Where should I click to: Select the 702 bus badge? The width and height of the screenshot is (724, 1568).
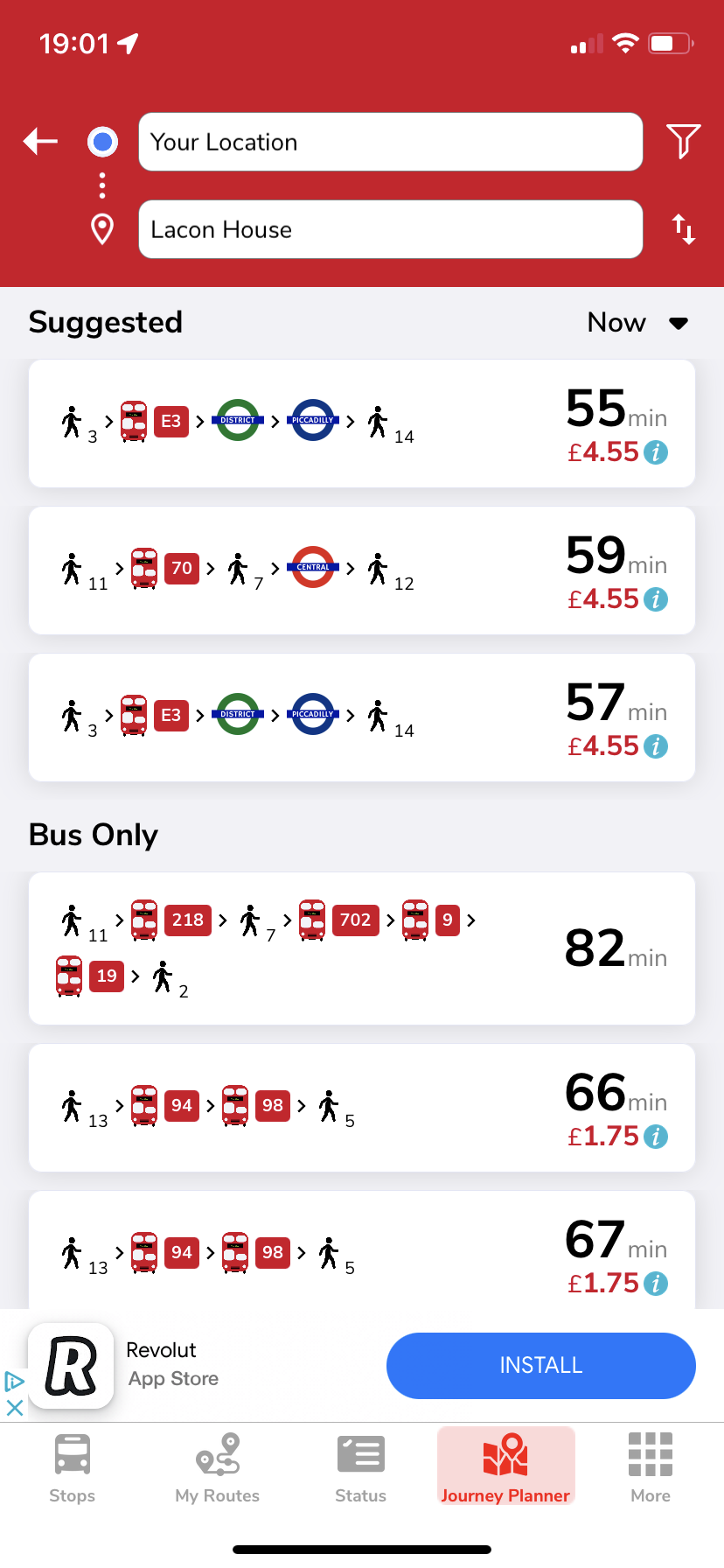click(356, 920)
